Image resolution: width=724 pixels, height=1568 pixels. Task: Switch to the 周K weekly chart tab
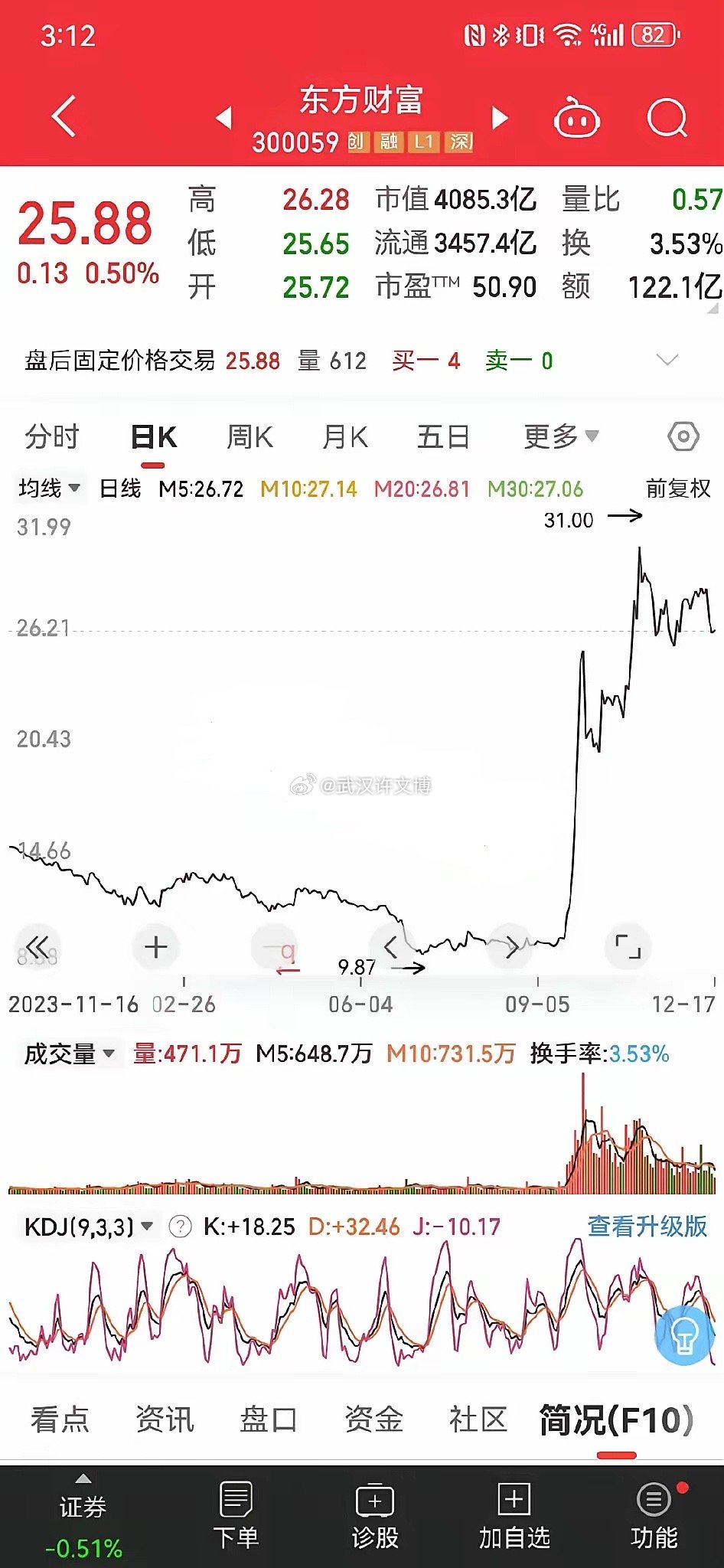coord(249,436)
